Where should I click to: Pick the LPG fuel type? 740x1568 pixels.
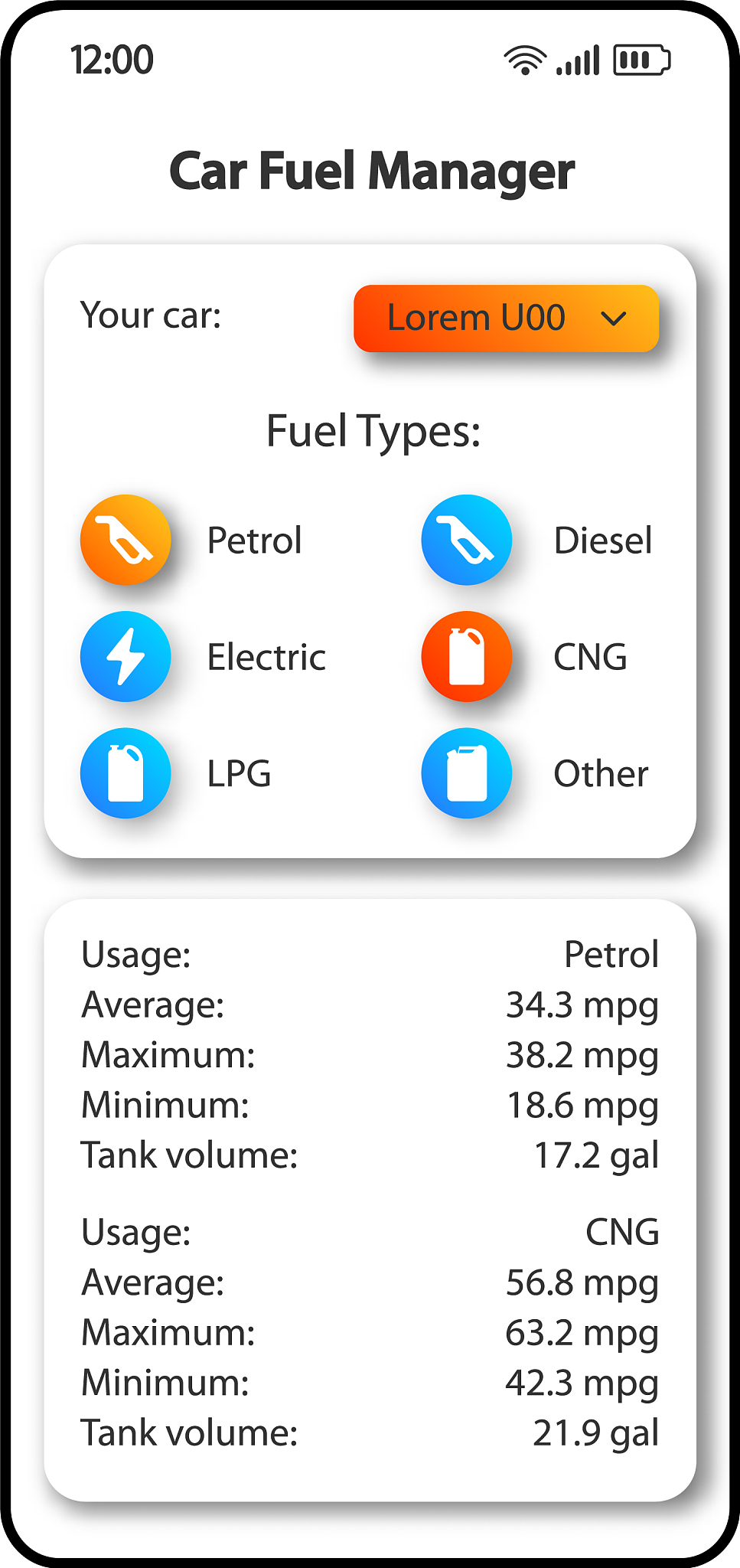(x=126, y=773)
